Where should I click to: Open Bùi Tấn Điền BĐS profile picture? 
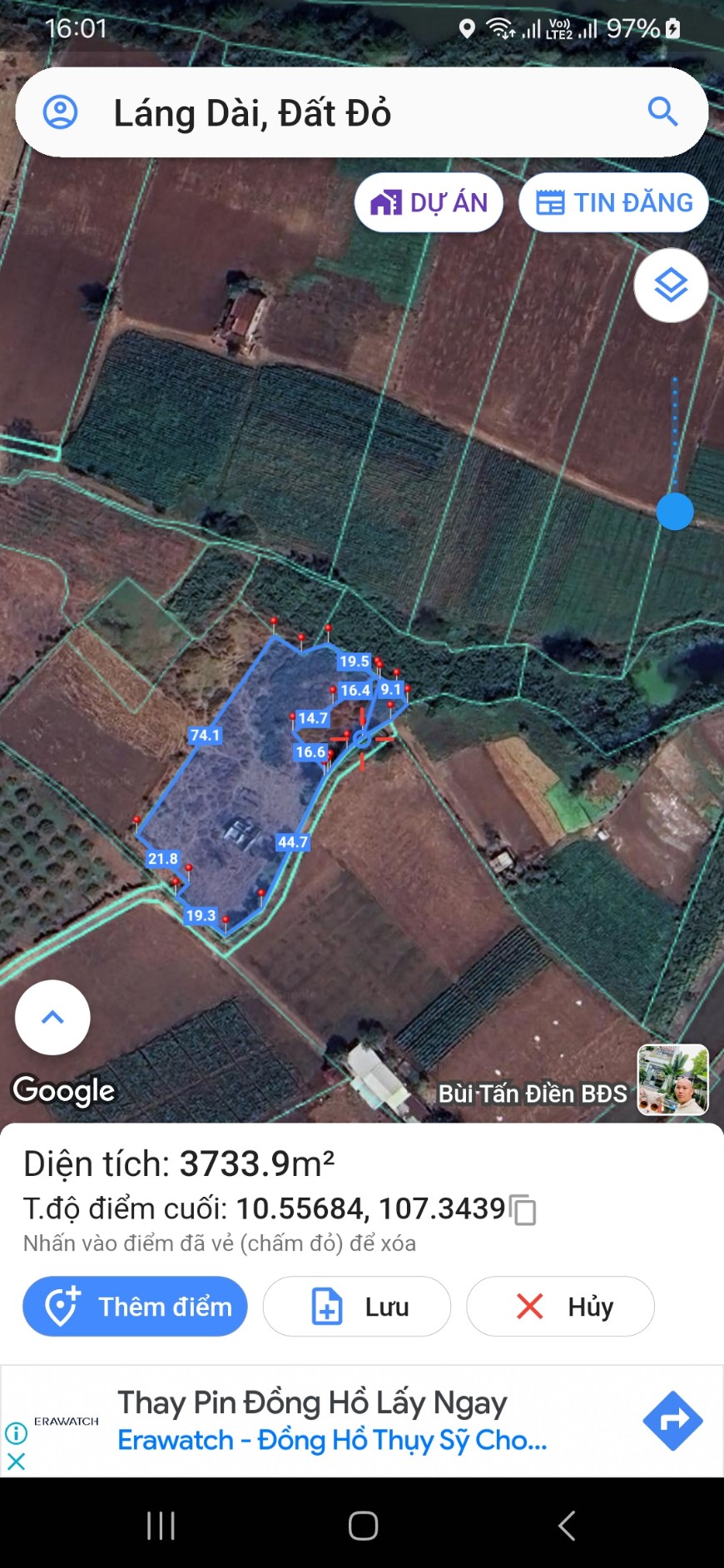pos(672,1079)
